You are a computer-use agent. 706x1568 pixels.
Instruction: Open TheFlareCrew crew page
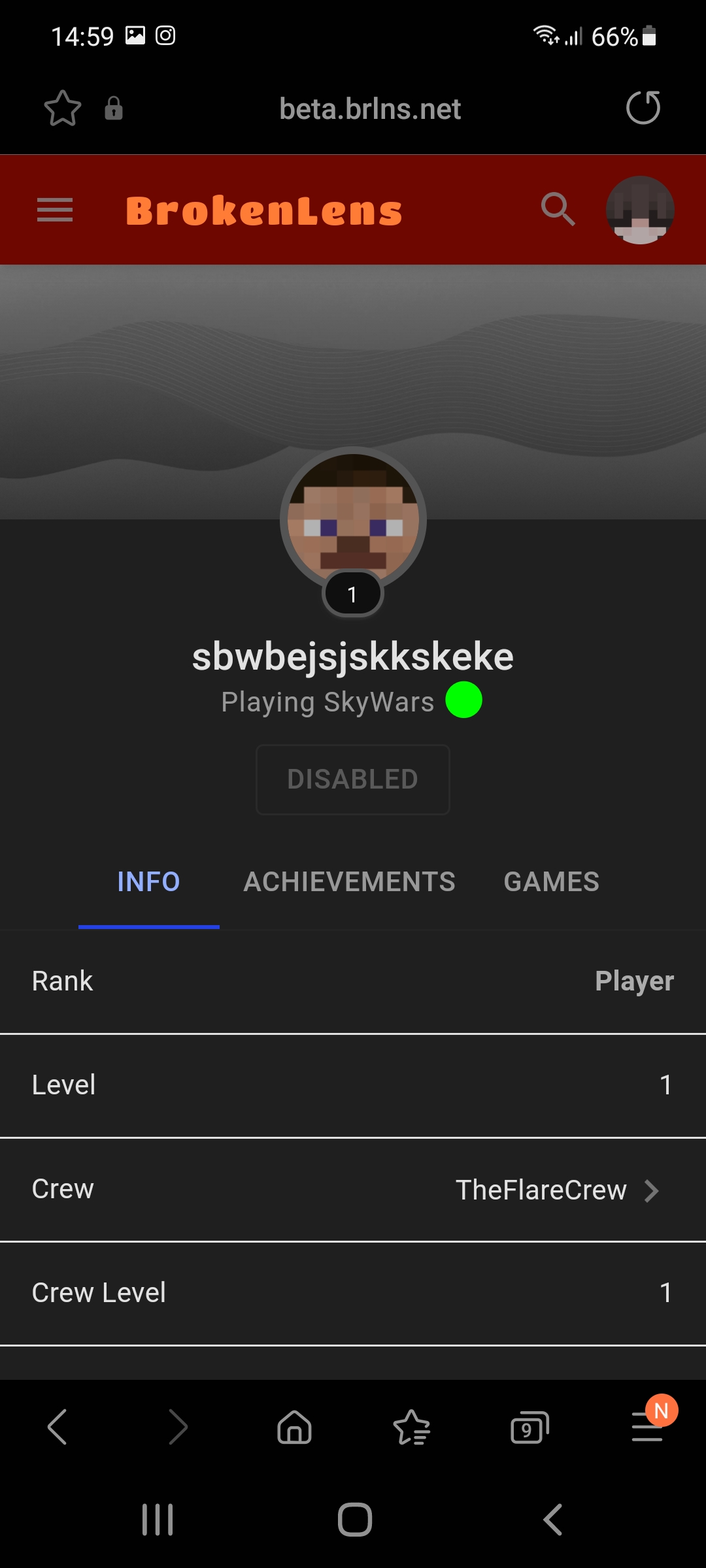tap(557, 1190)
